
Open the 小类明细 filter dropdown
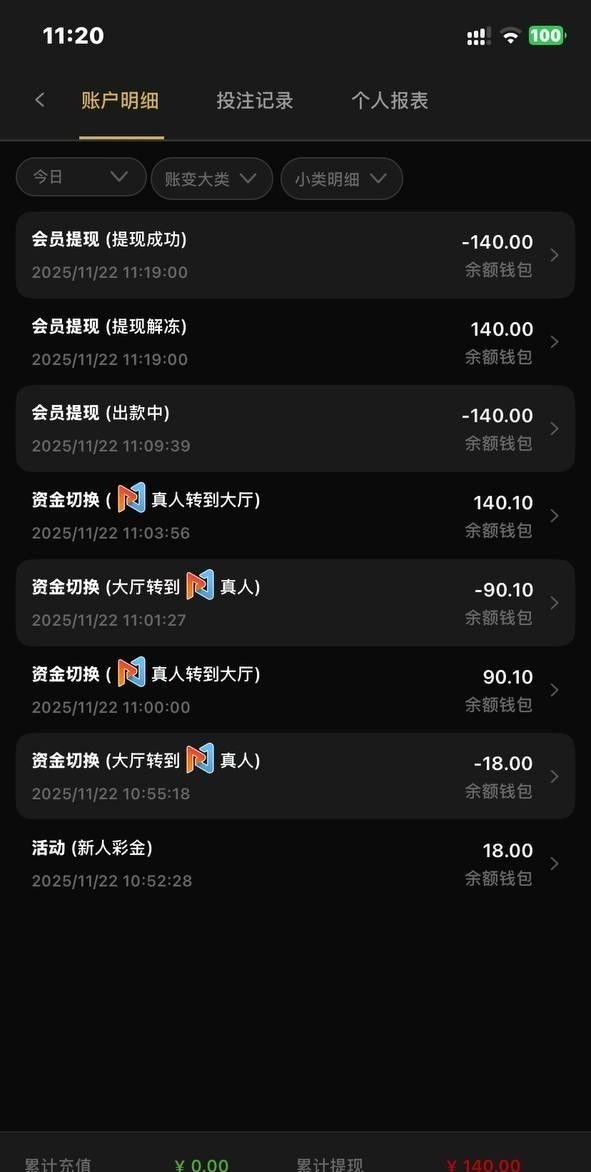tap(341, 179)
